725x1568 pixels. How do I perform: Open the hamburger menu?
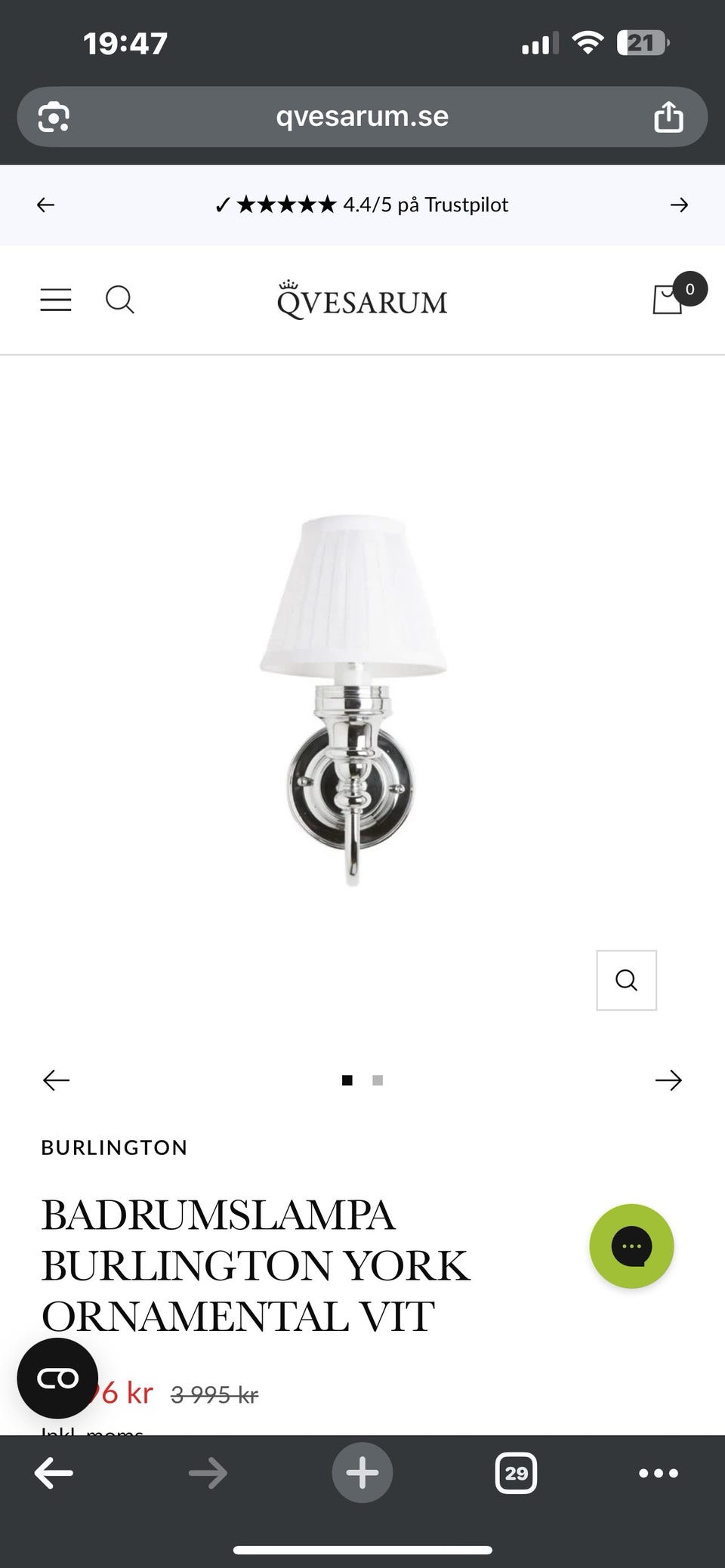56,300
